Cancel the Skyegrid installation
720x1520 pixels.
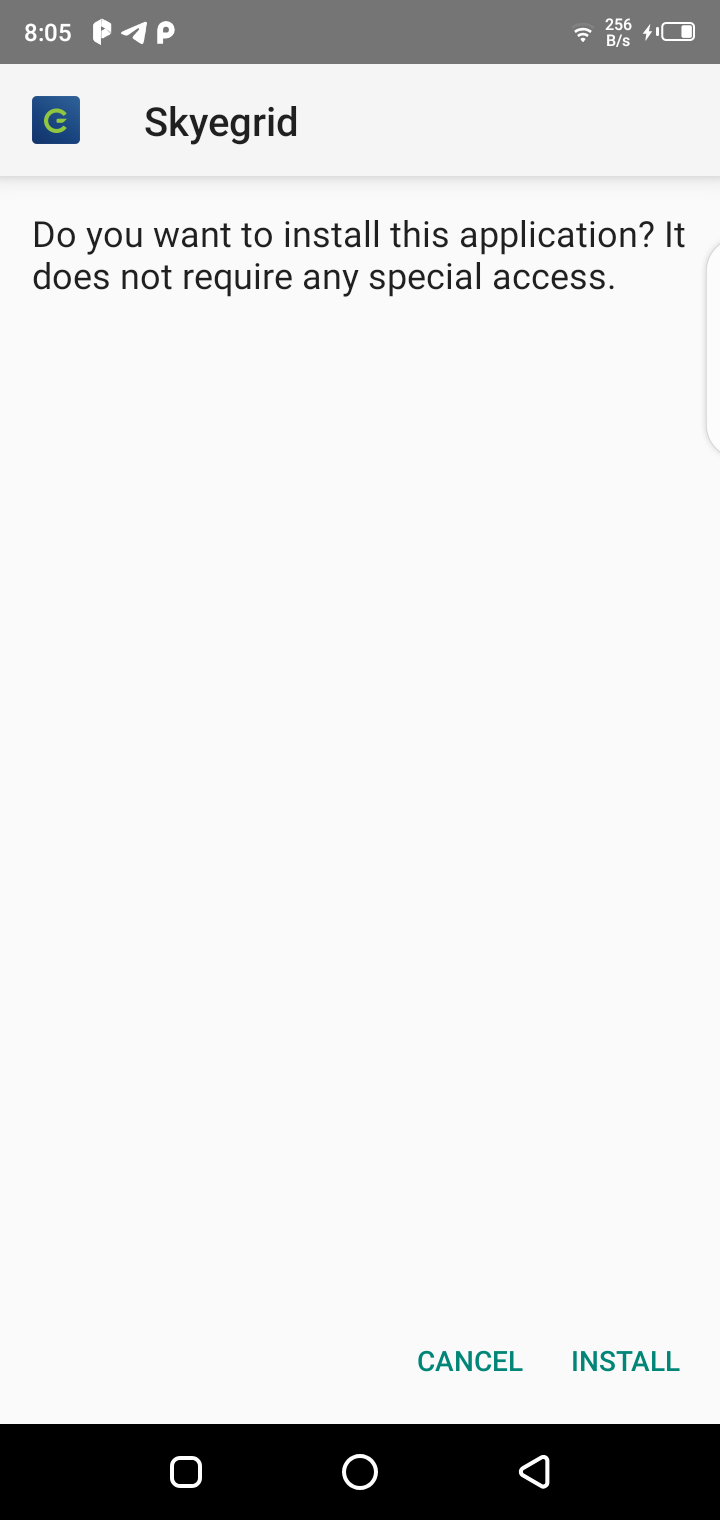pos(470,1361)
